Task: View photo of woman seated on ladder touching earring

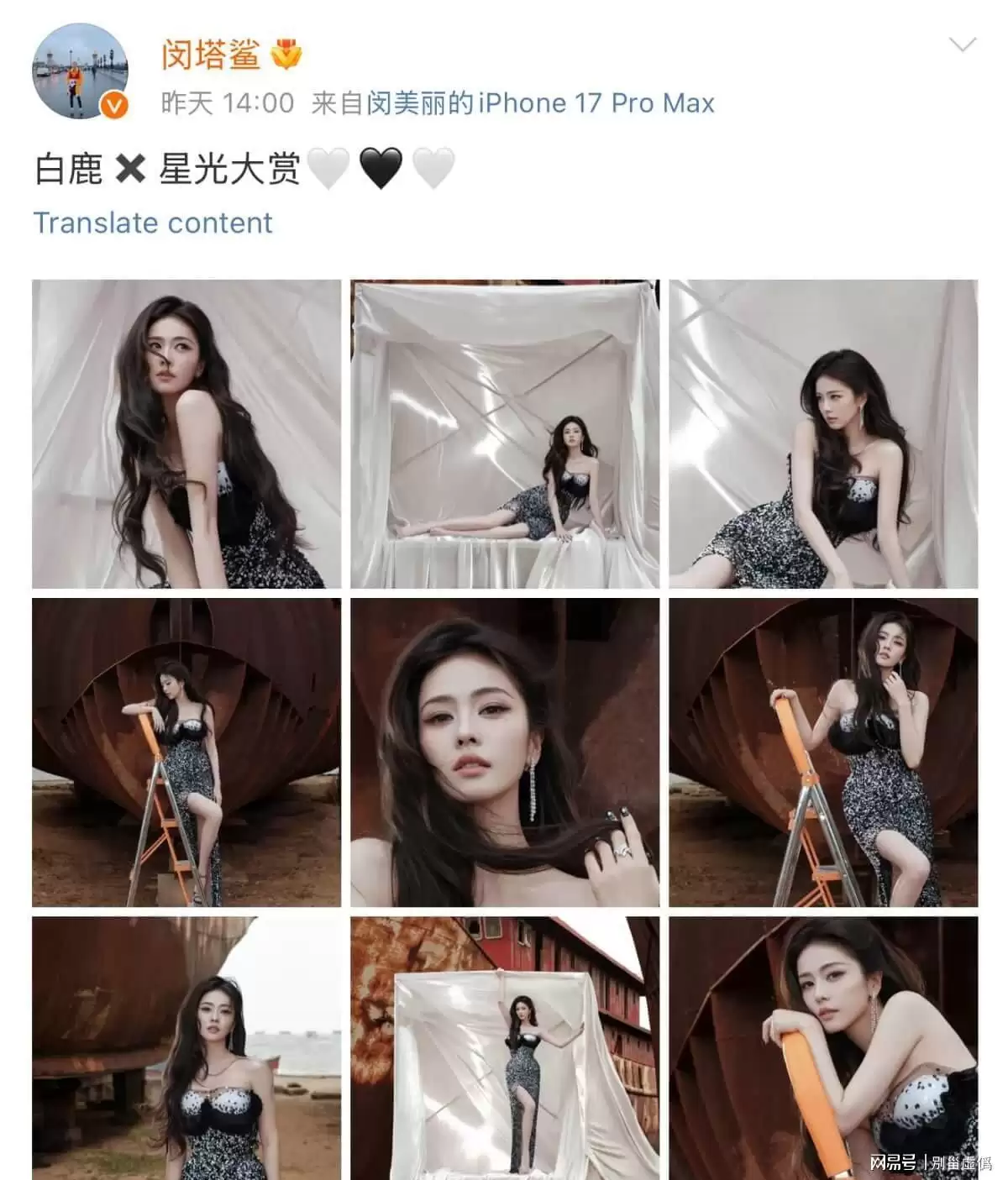Action: pos(823,753)
